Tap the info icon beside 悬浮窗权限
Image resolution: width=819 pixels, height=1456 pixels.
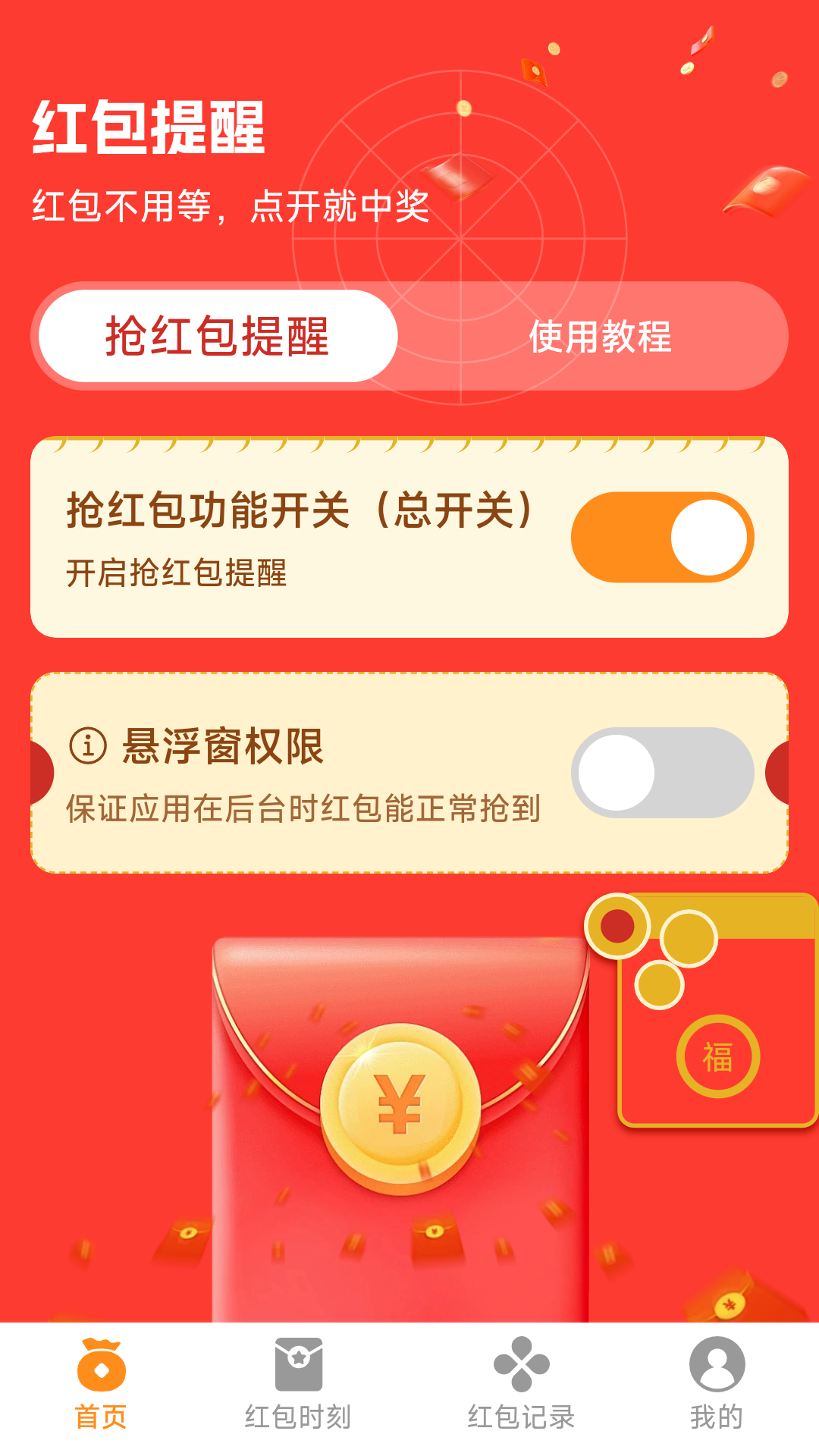tap(88, 746)
